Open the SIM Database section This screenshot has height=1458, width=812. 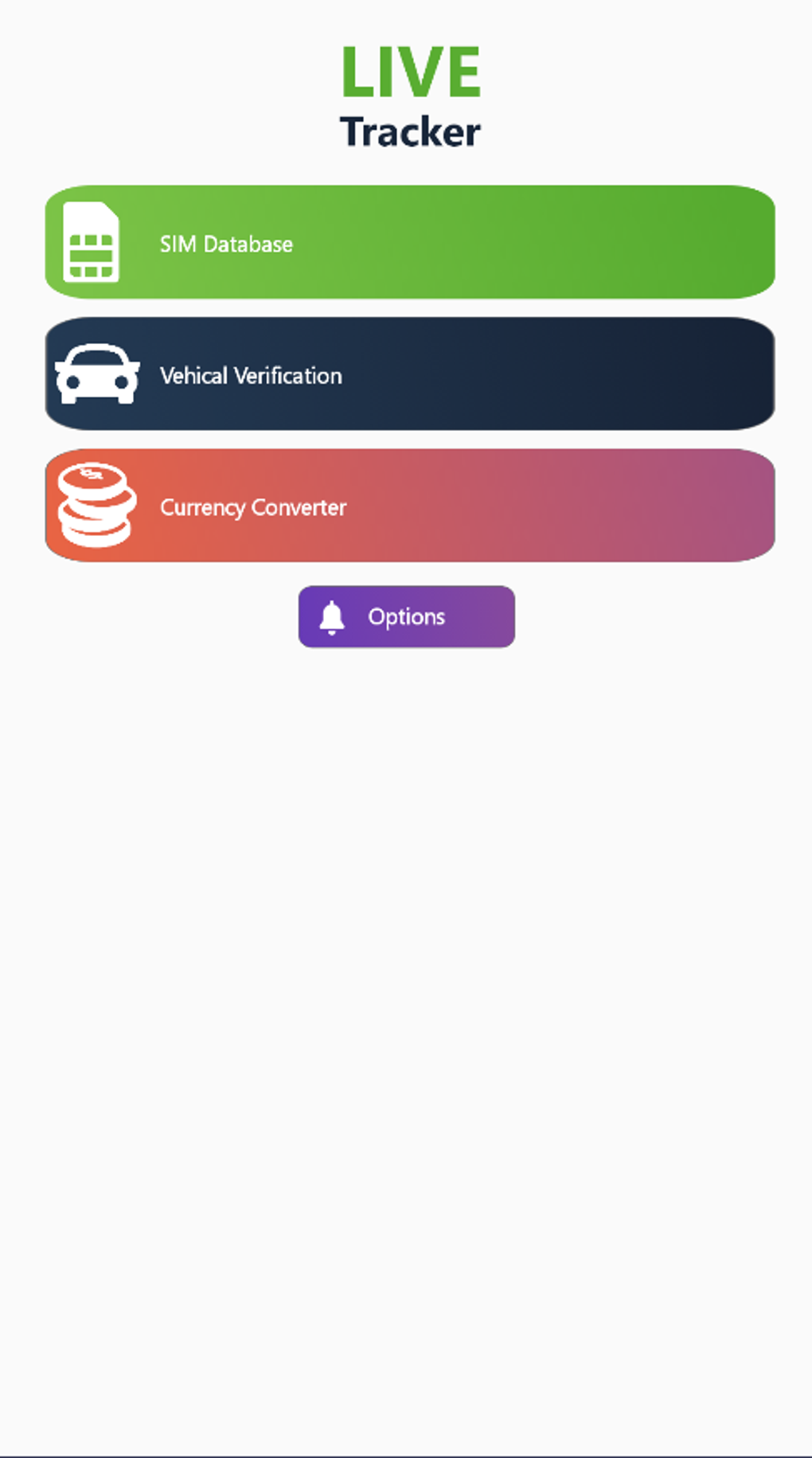coord(410,242)
